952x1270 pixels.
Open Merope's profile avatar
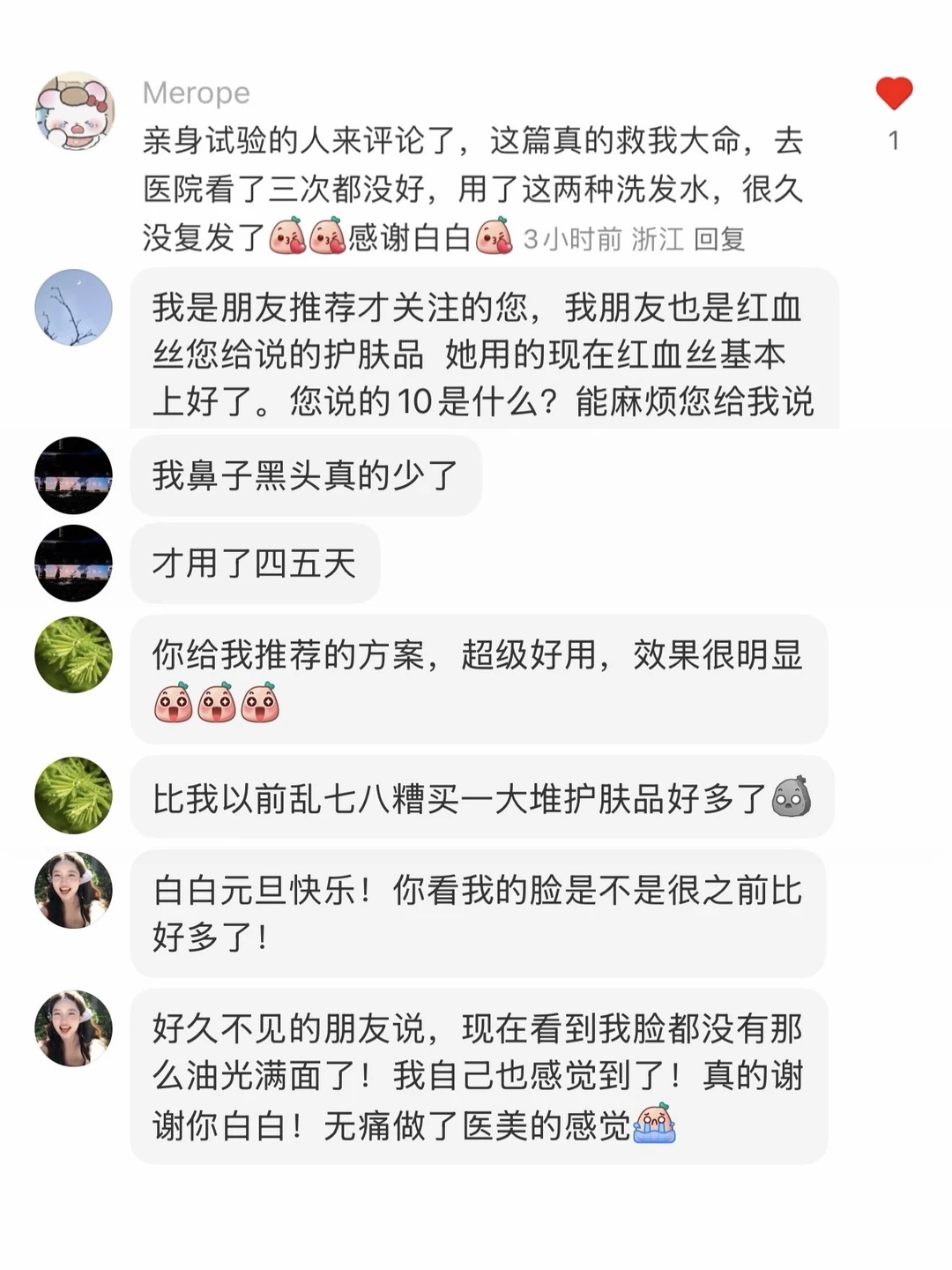point(78,110)
